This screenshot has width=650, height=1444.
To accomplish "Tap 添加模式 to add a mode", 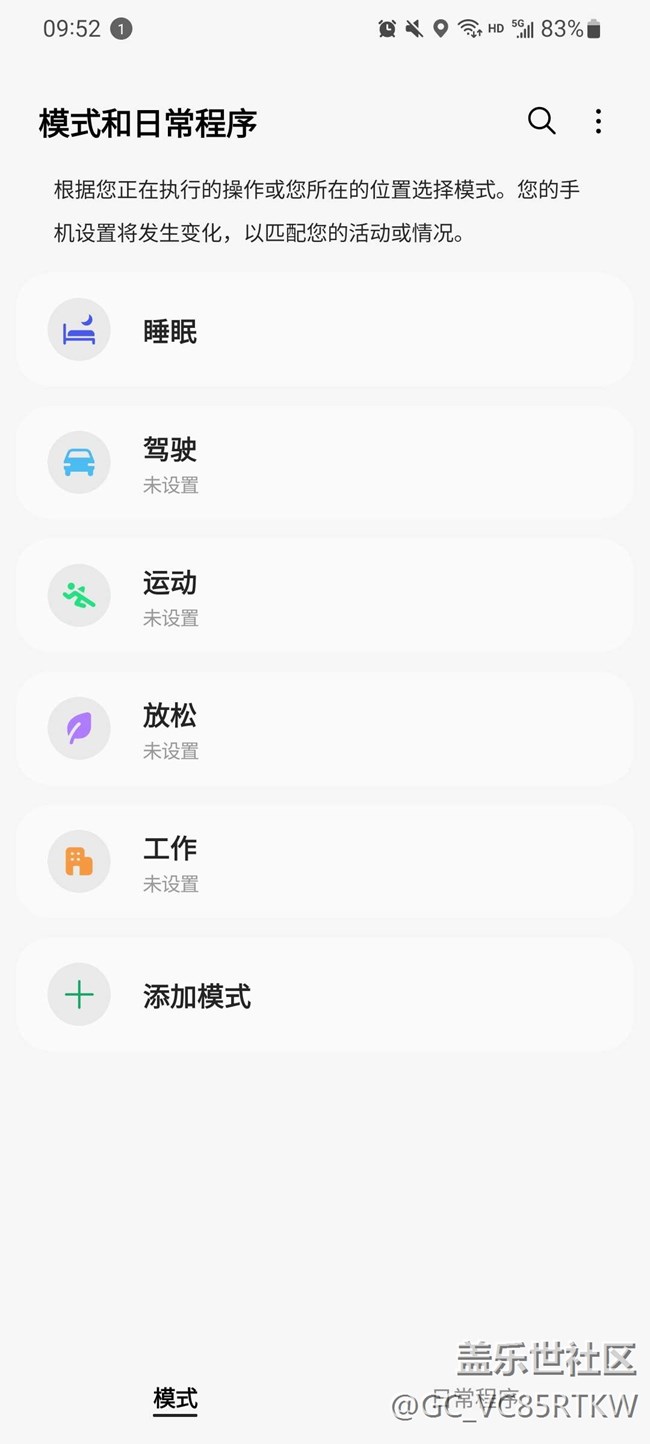I will click(324, 995).
